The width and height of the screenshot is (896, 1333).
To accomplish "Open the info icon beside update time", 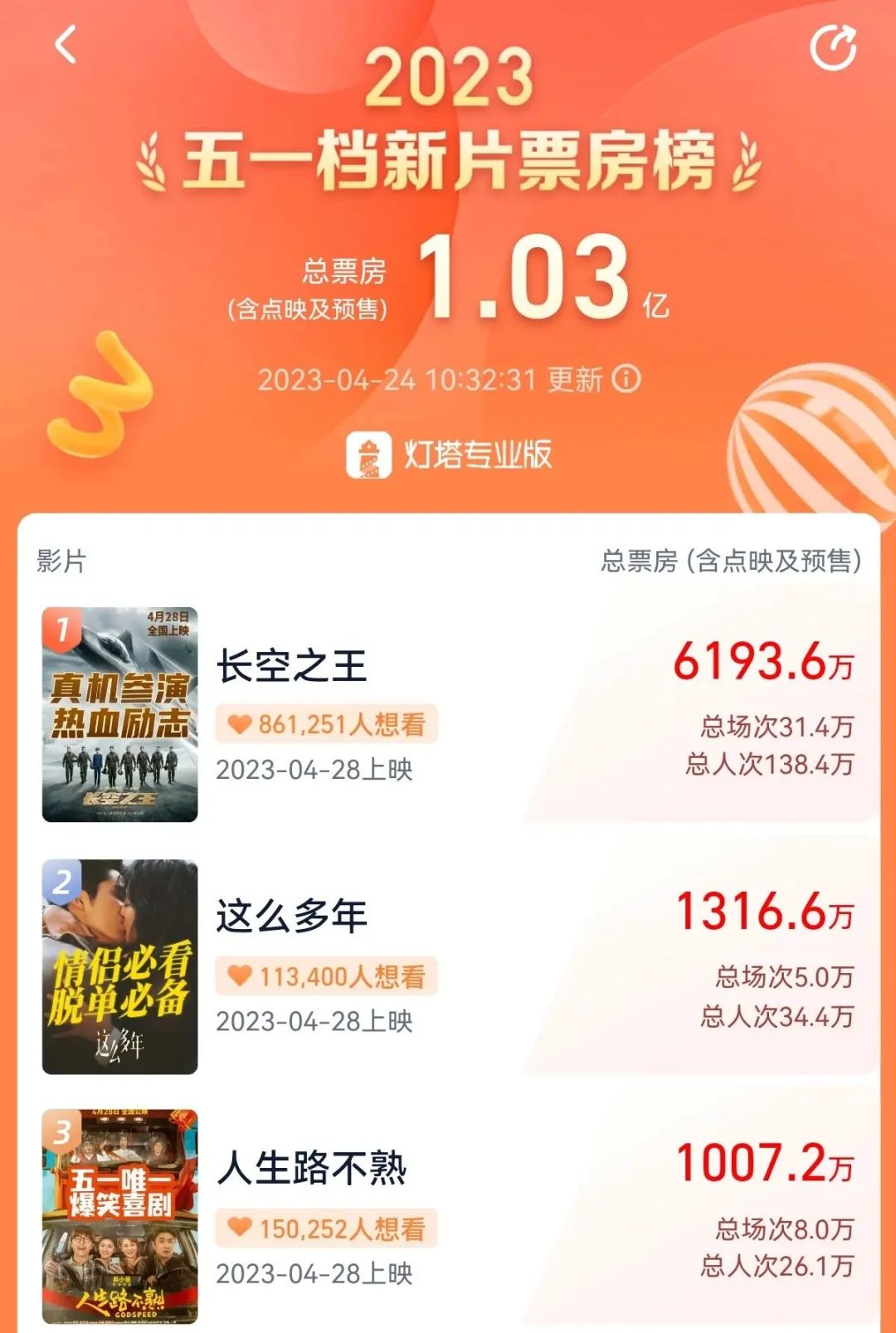I will pyautogui.click(x=626, y=379).
